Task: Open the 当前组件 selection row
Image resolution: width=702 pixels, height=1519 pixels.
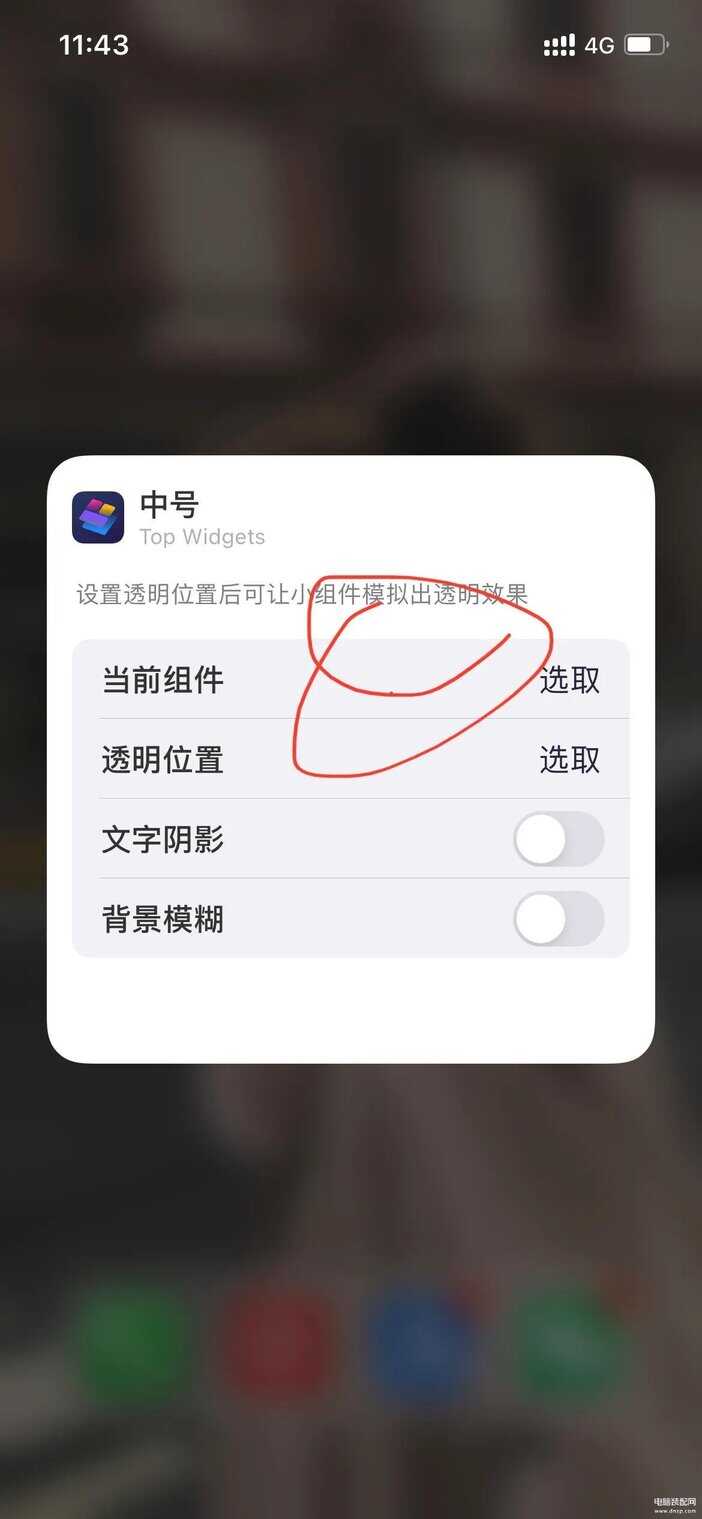Action: [x=350, y=680]
